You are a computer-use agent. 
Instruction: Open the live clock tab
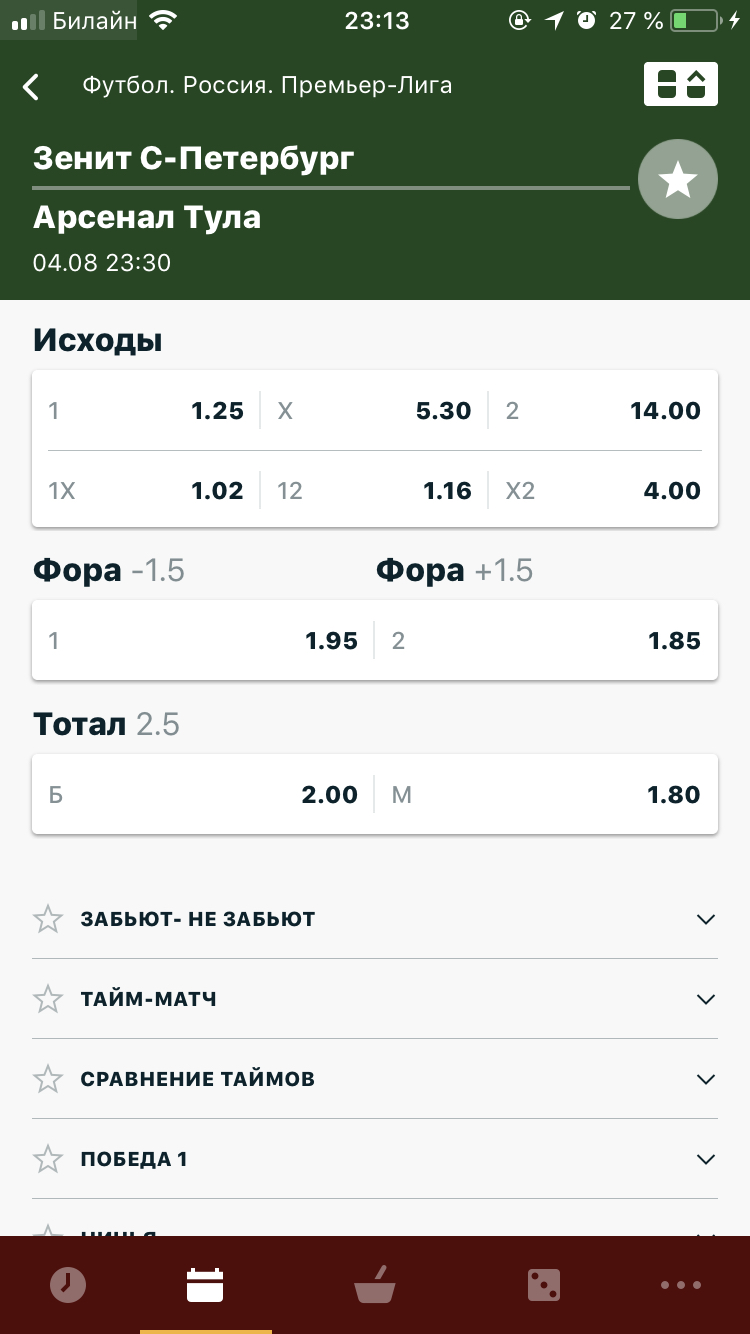(69, 1285)
